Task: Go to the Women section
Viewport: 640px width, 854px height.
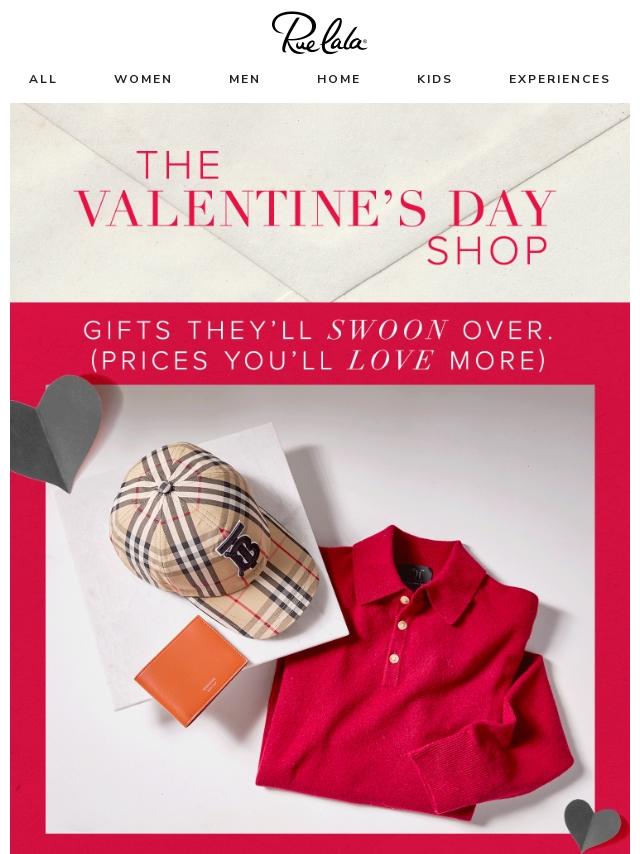Action: click(x=143, y=79)
